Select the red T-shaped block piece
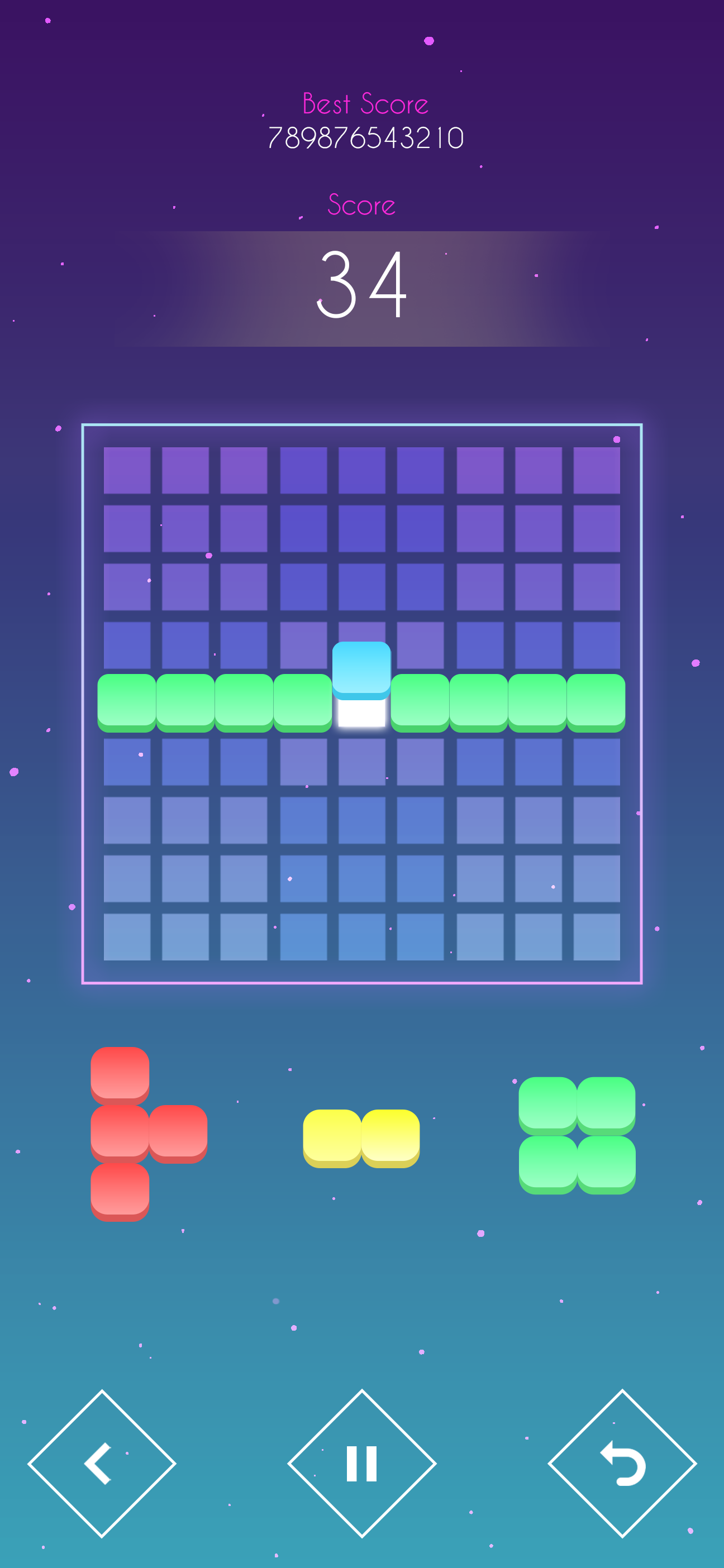This screenshot has height=1568, width=724. (x=149, y=1134)
